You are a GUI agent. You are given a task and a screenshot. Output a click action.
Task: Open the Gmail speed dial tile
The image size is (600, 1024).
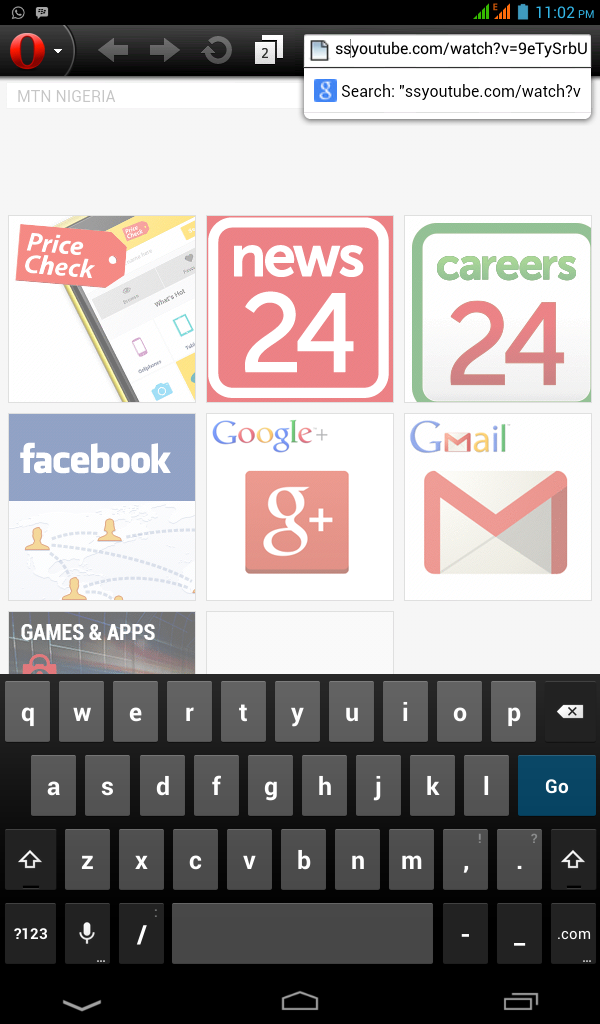pyautogui.click(x=498, y=506)
